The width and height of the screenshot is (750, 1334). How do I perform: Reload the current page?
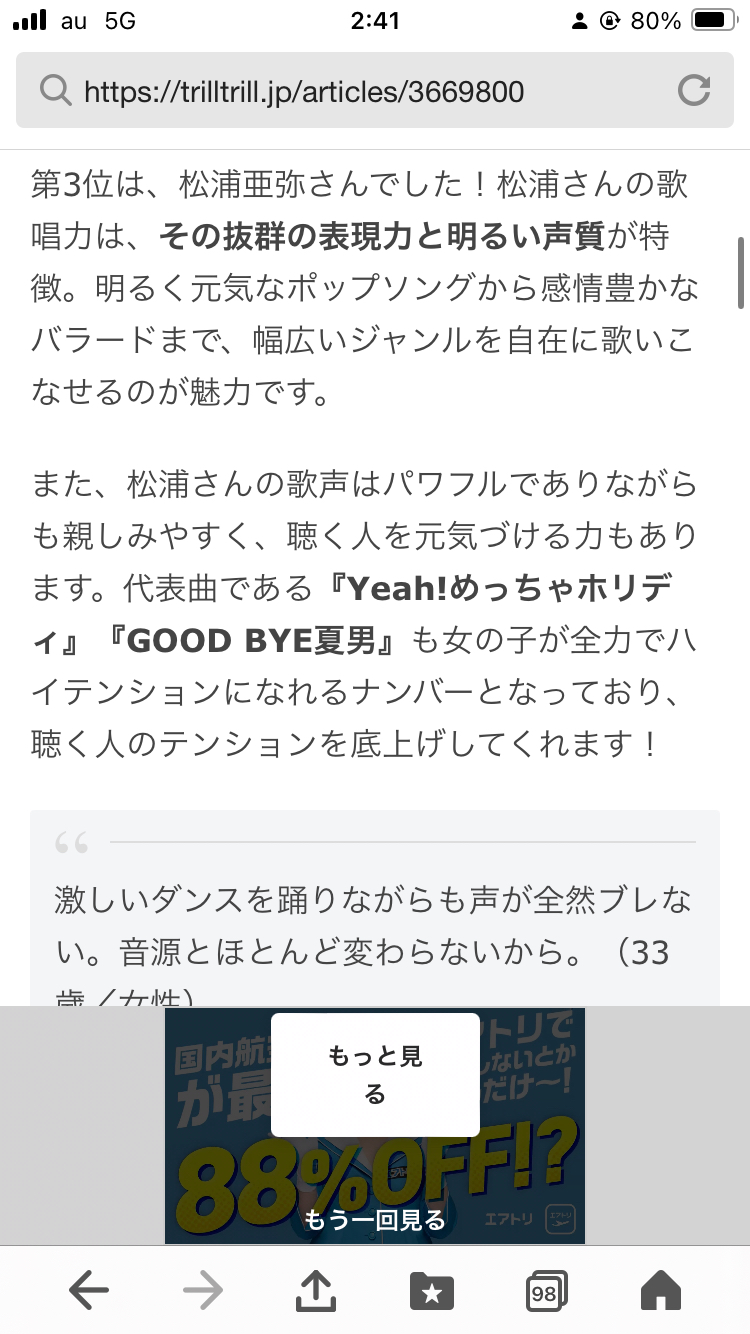click(693, 91)
